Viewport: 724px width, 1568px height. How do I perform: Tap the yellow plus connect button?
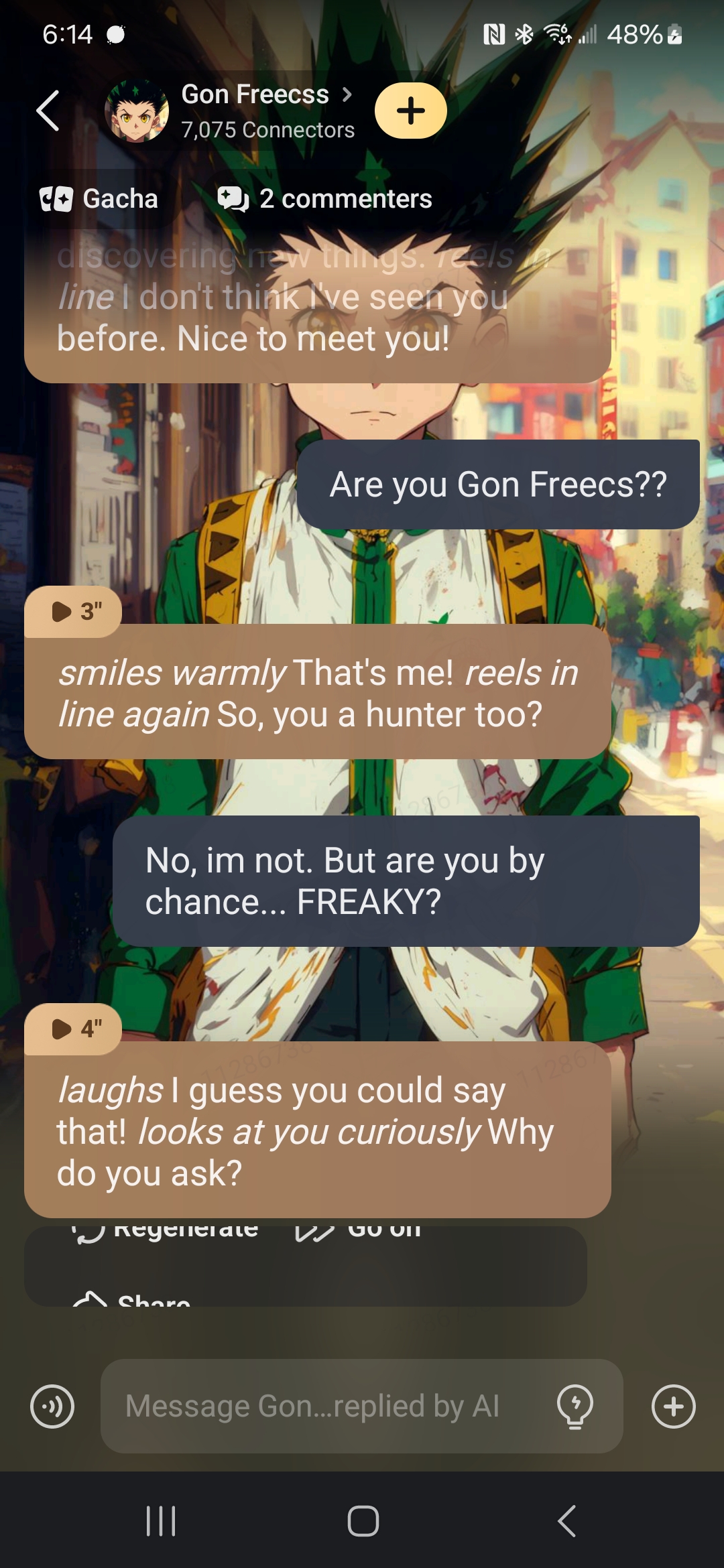pos(410,111)
